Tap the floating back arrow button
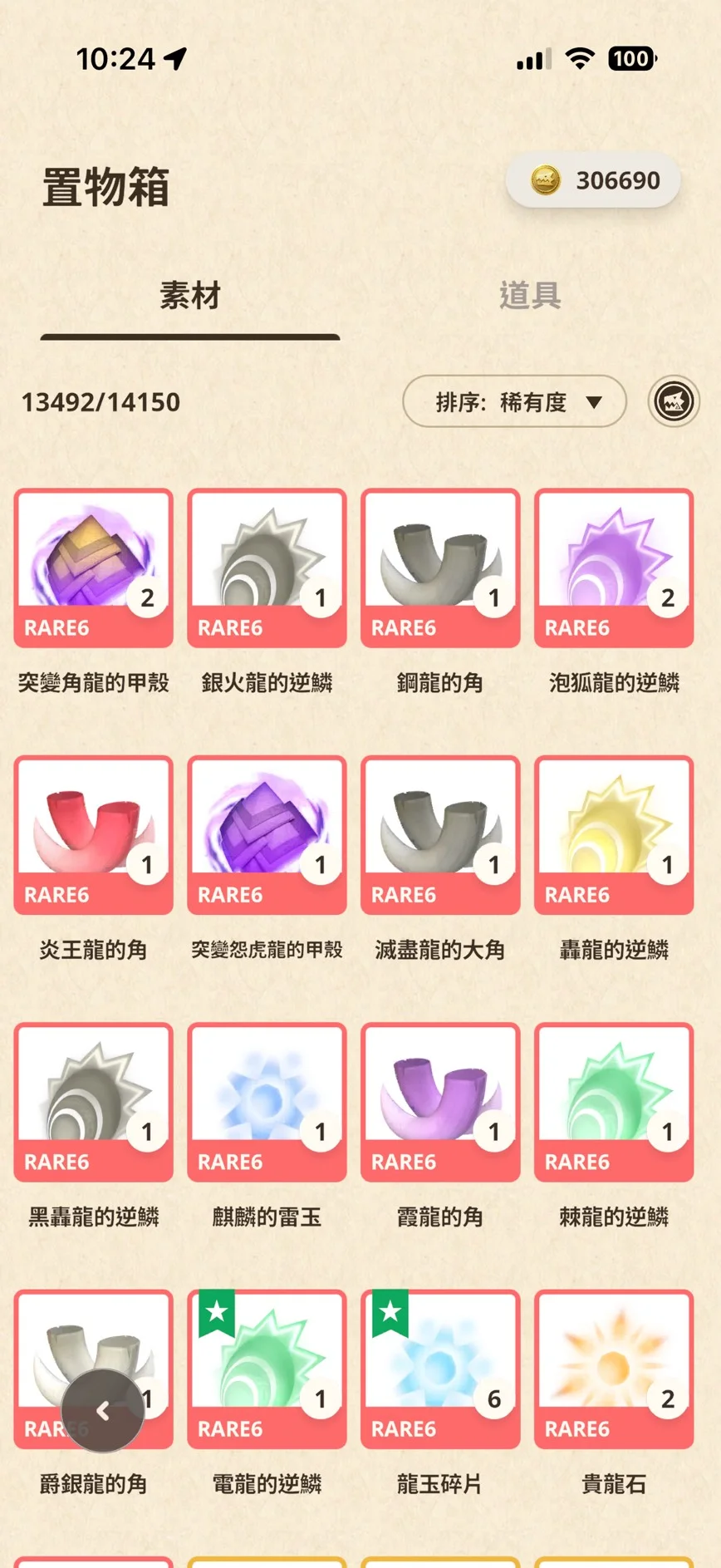721x1568 pixels. tap(103, 1411)
